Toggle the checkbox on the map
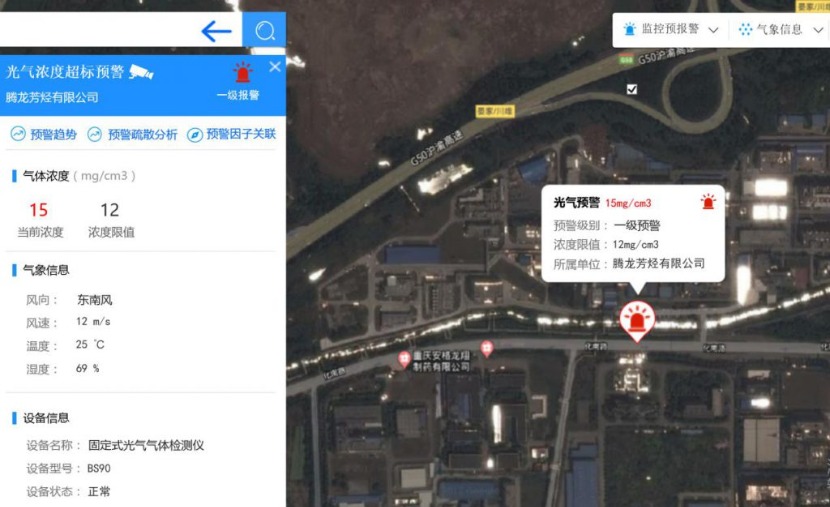830x507 pixels. [632, 89]
